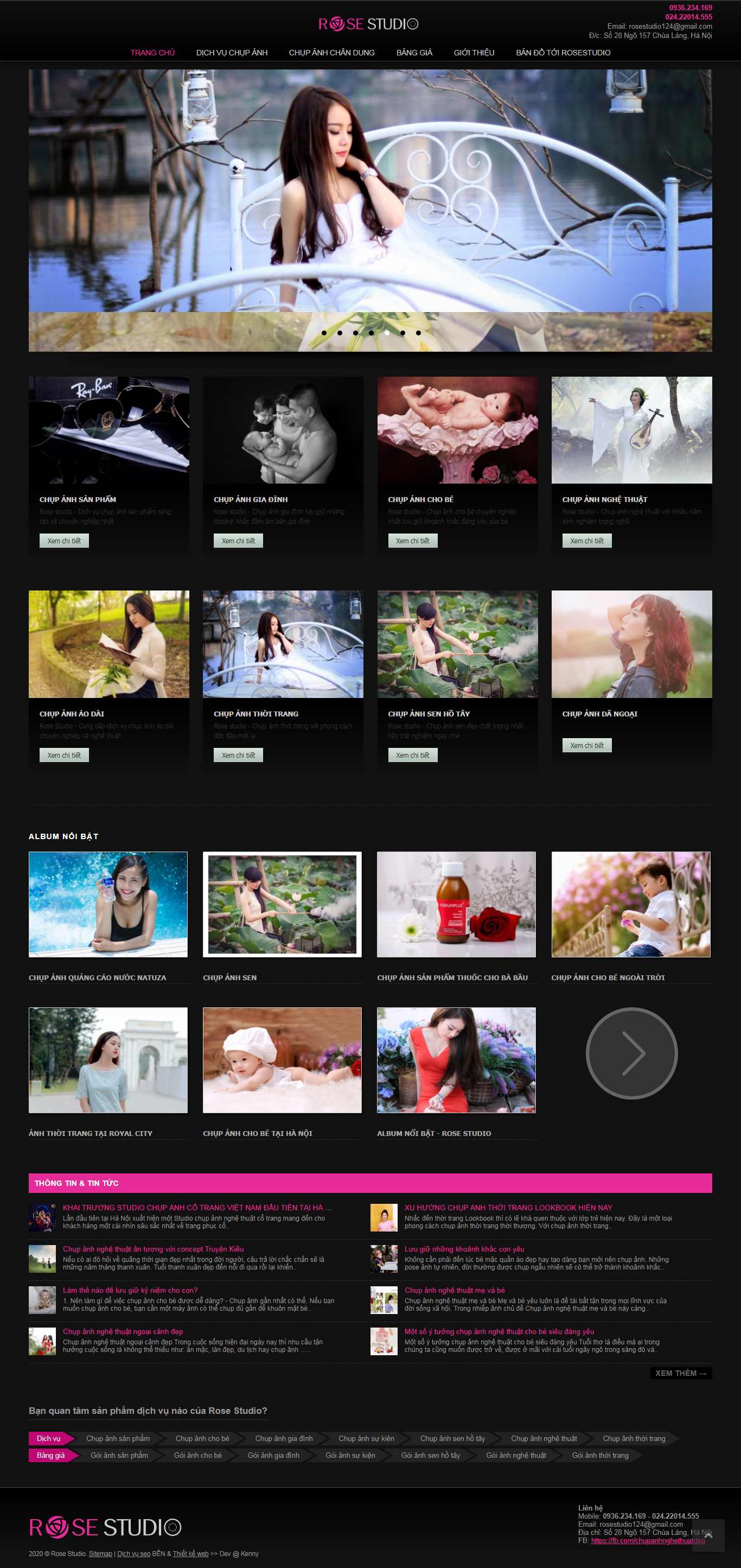741x1568 pixels.
Task: Select Chụp ảnh sự kiện service chip
Action: (366, 1438)
